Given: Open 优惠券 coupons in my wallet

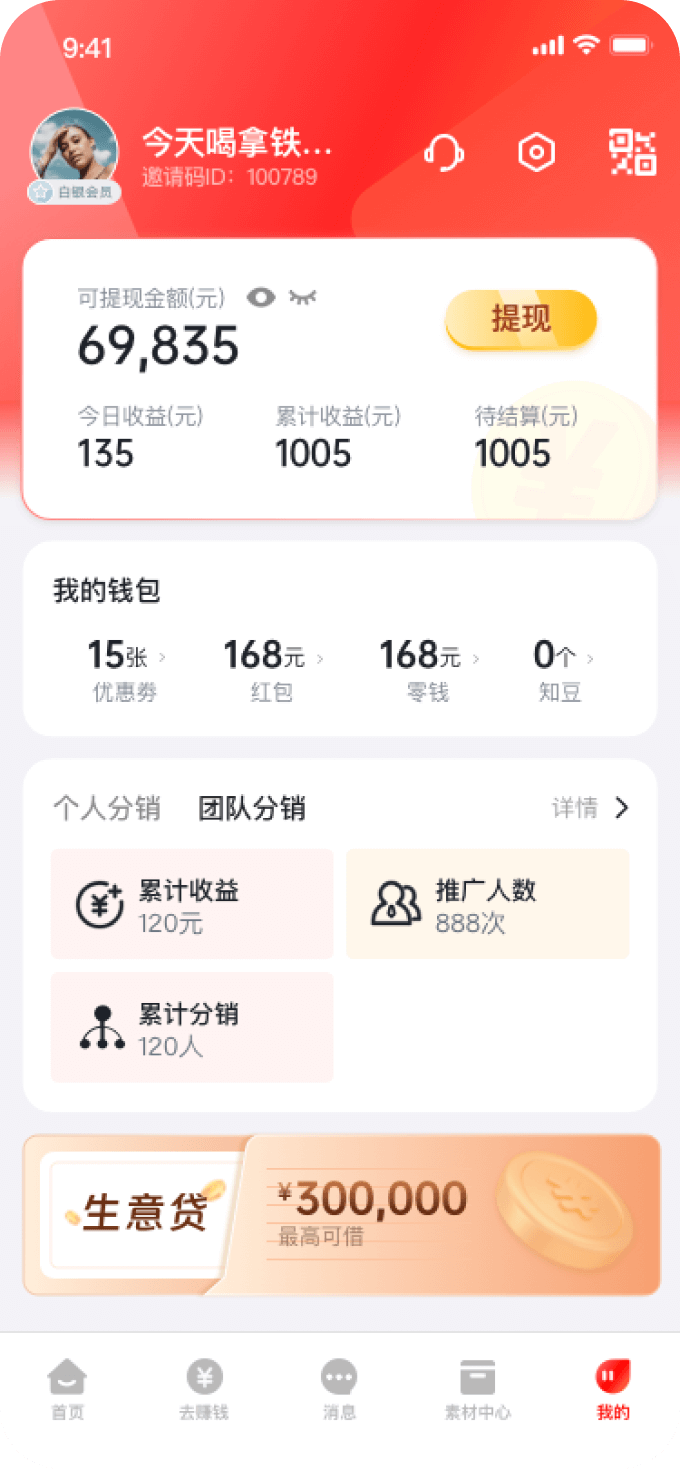Looking at the screenshot, I should (125, 670).
